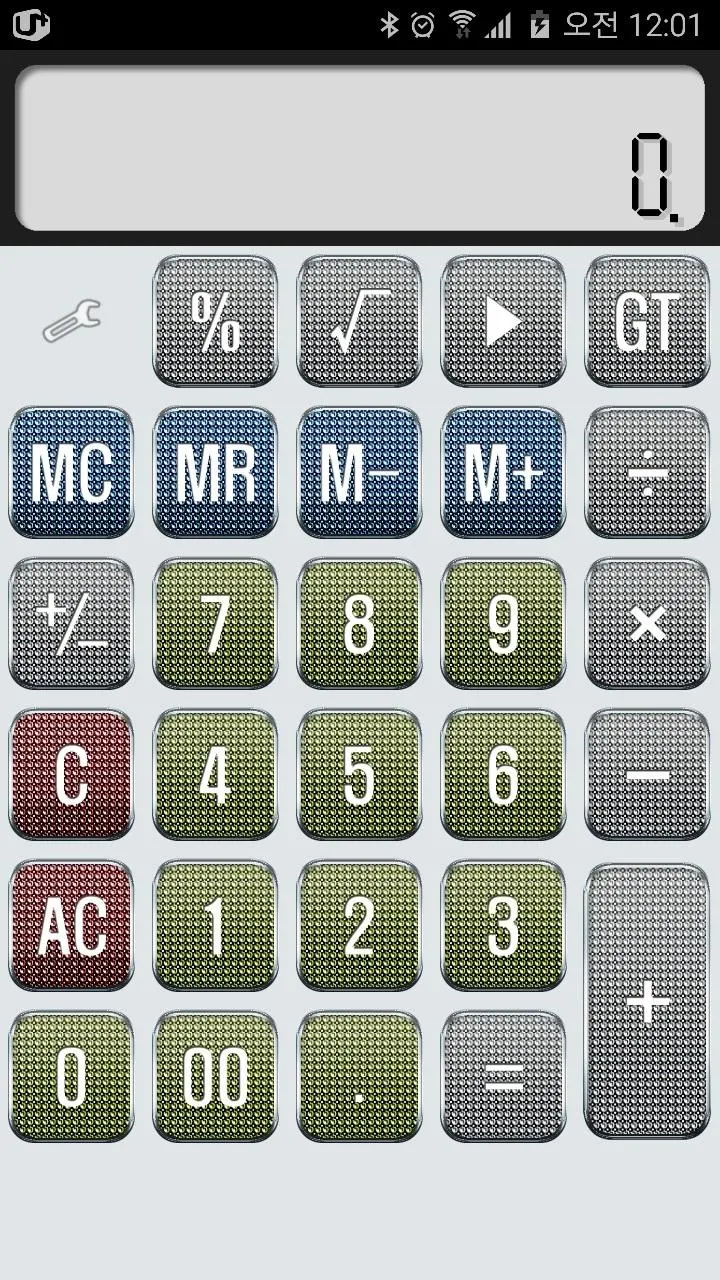Calculate the square root
This screenshot has width=720, height=1280.
click(359, 322)
